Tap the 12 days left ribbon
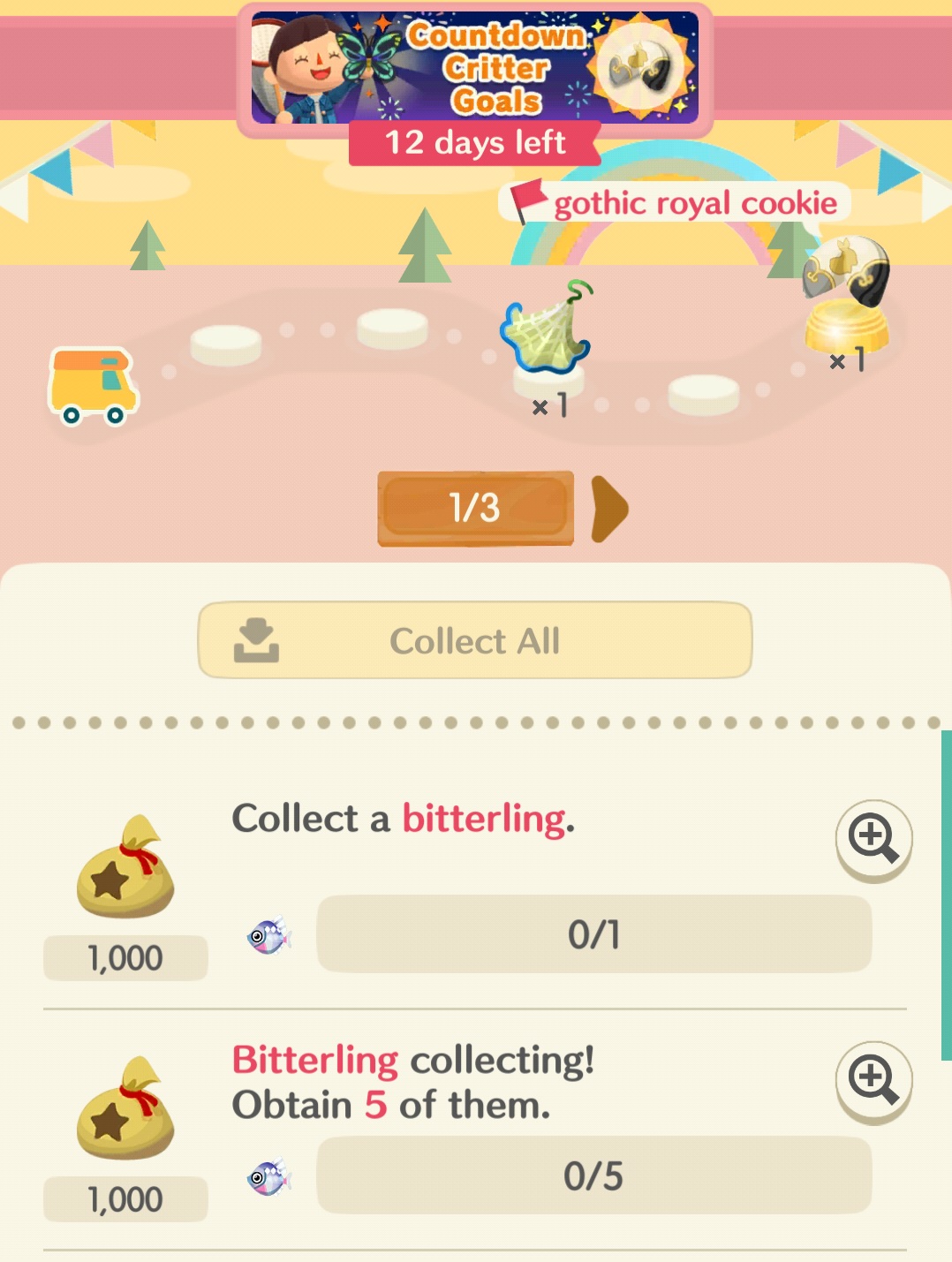 476,143
